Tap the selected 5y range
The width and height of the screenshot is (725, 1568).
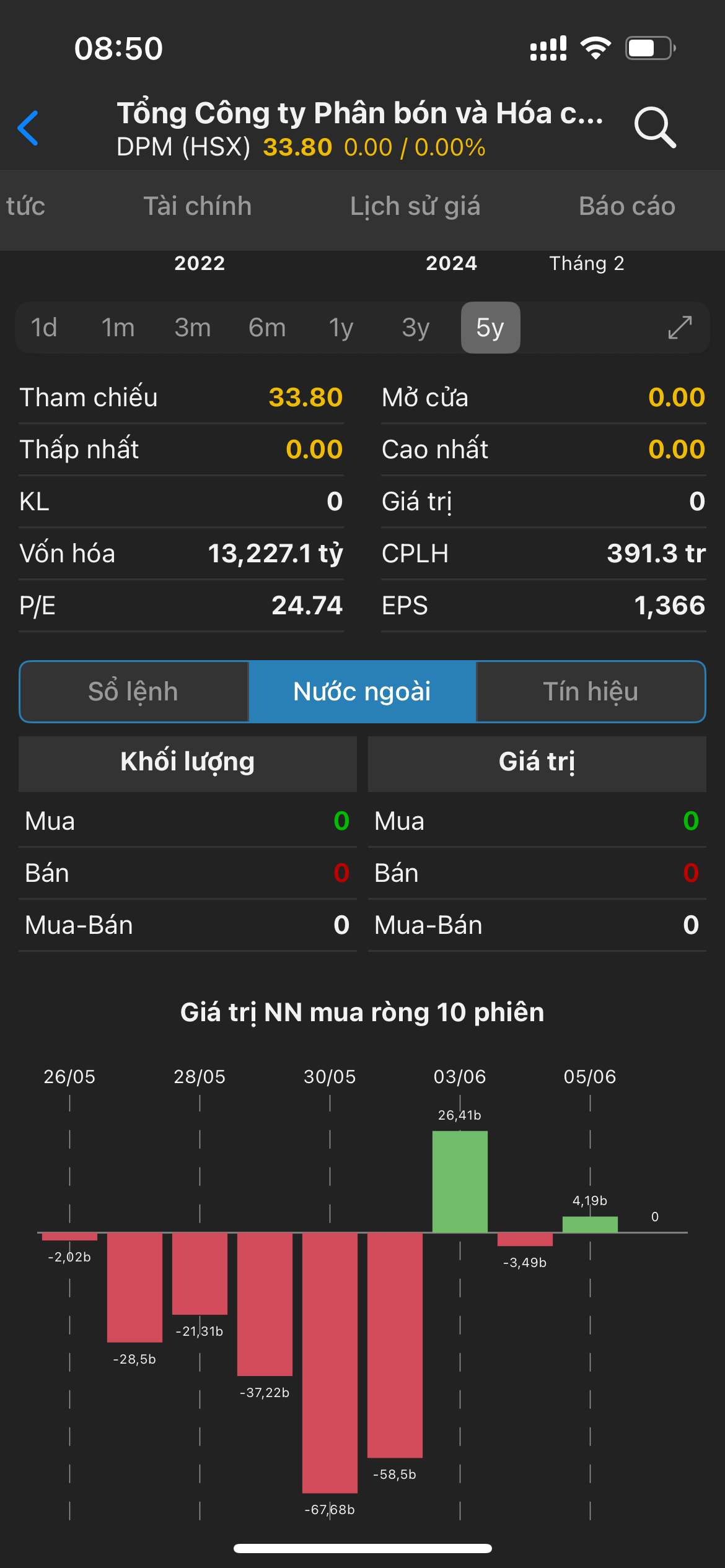[490, 328]
